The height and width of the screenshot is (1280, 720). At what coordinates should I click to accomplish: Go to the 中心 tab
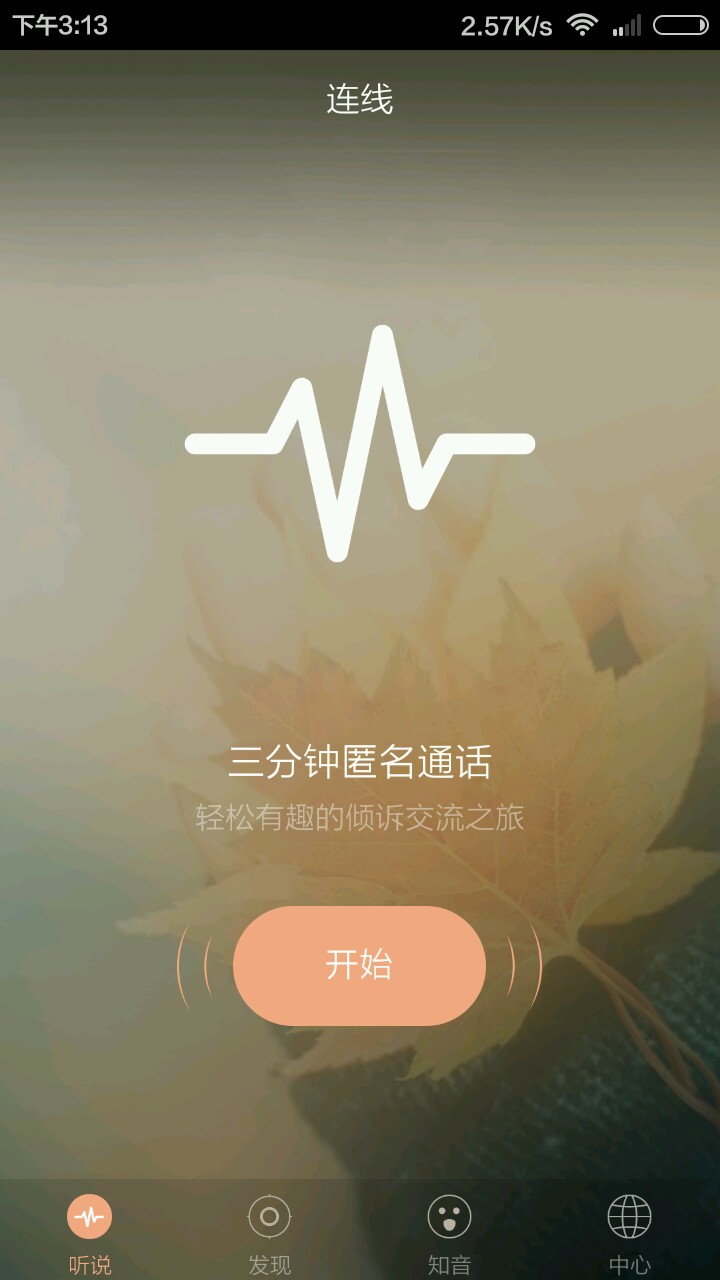[x=629, y=1232]
